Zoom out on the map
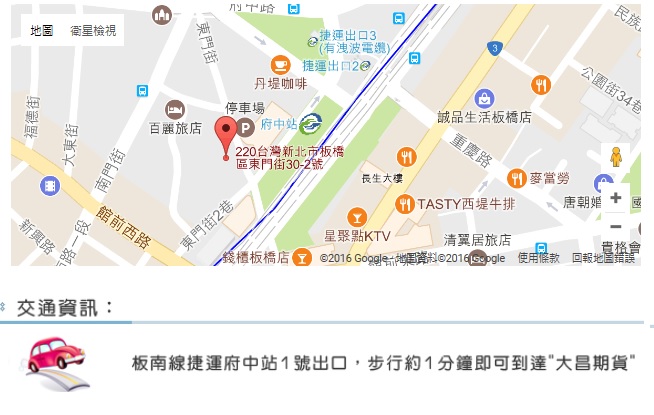 click(x=616, y=228)
